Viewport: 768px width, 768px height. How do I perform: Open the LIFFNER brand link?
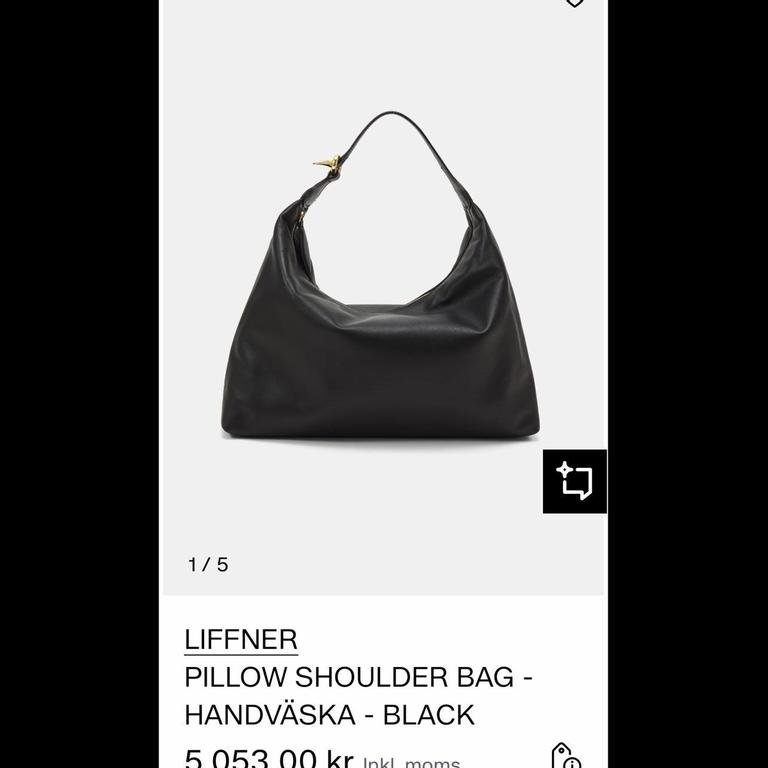point(241,640)
